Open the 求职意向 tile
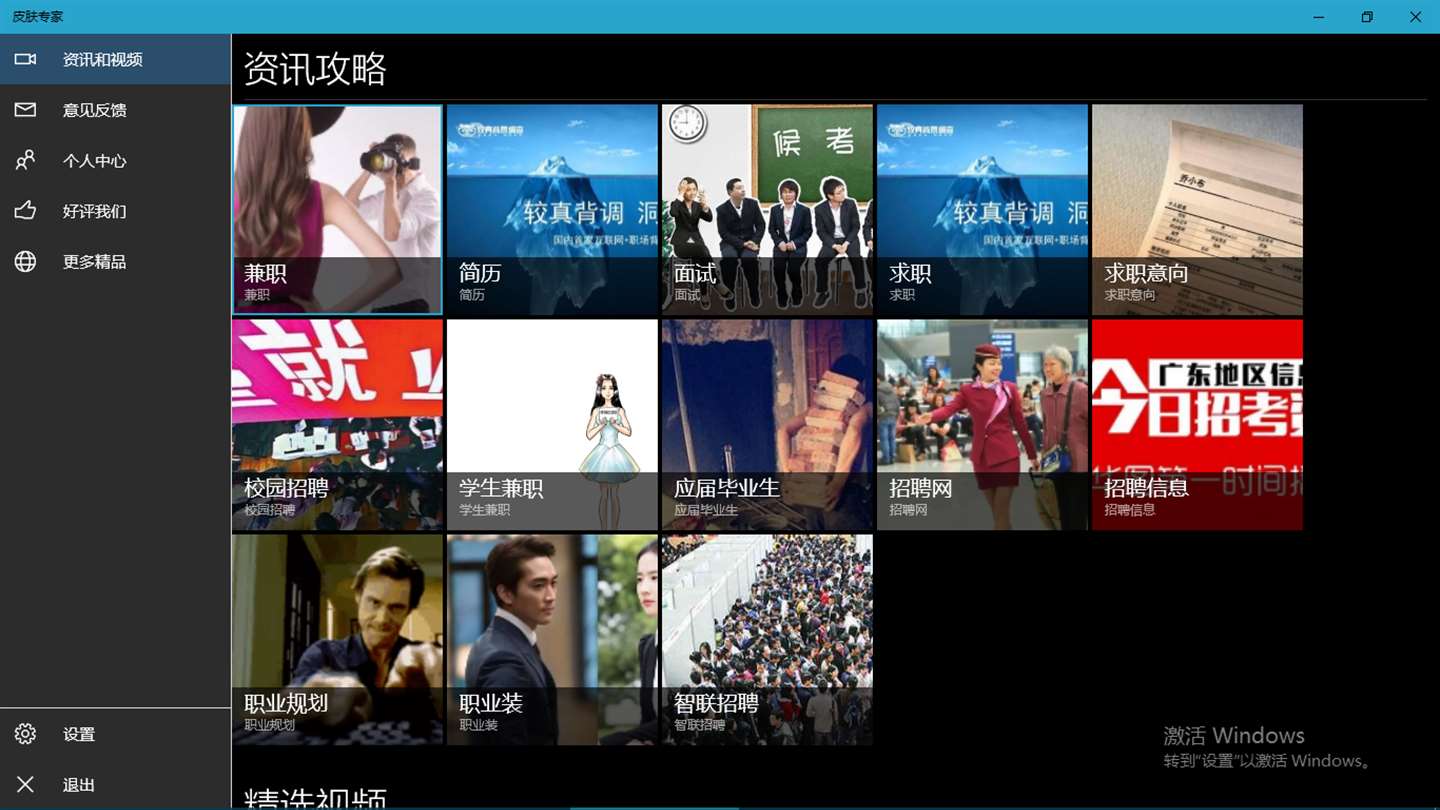The height and width of the screenshot is (810, 1440). click(1197, 210)
